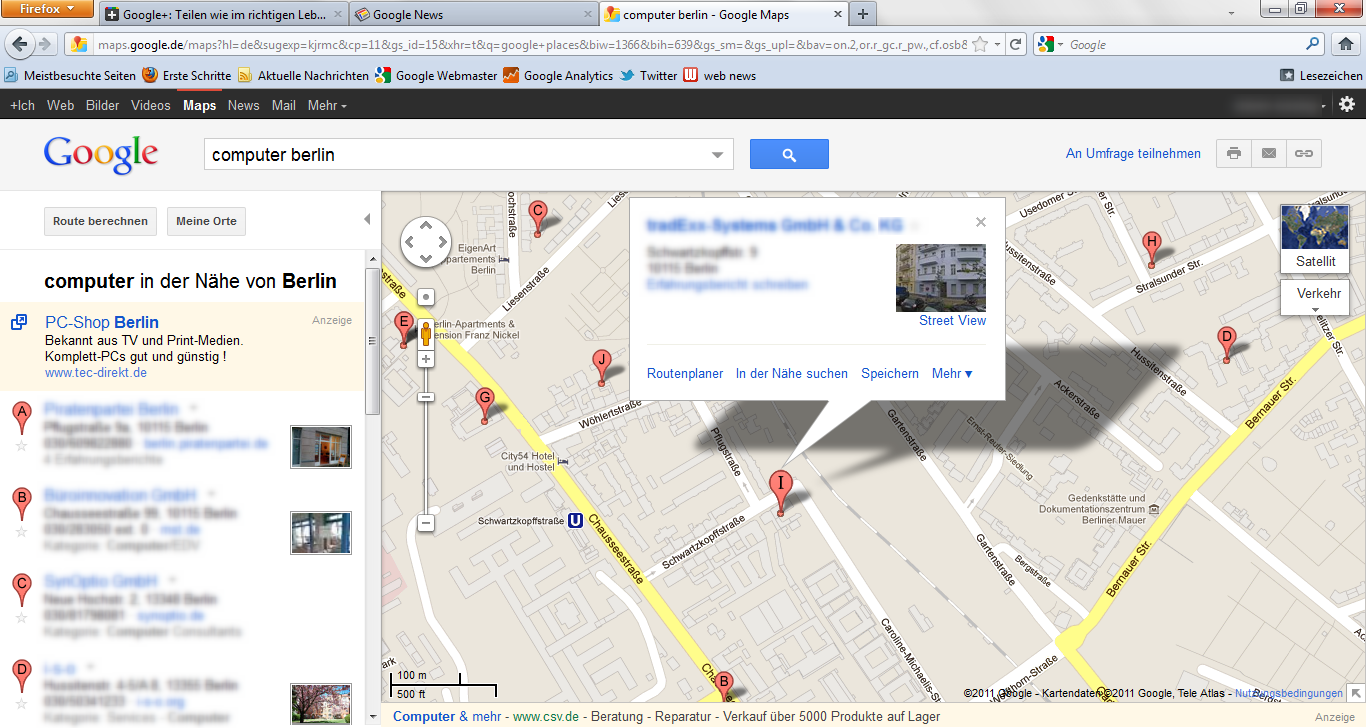Screen dimensions: 1366x728
Task: Open 'Meine Orte'
Action: (207, 221)
